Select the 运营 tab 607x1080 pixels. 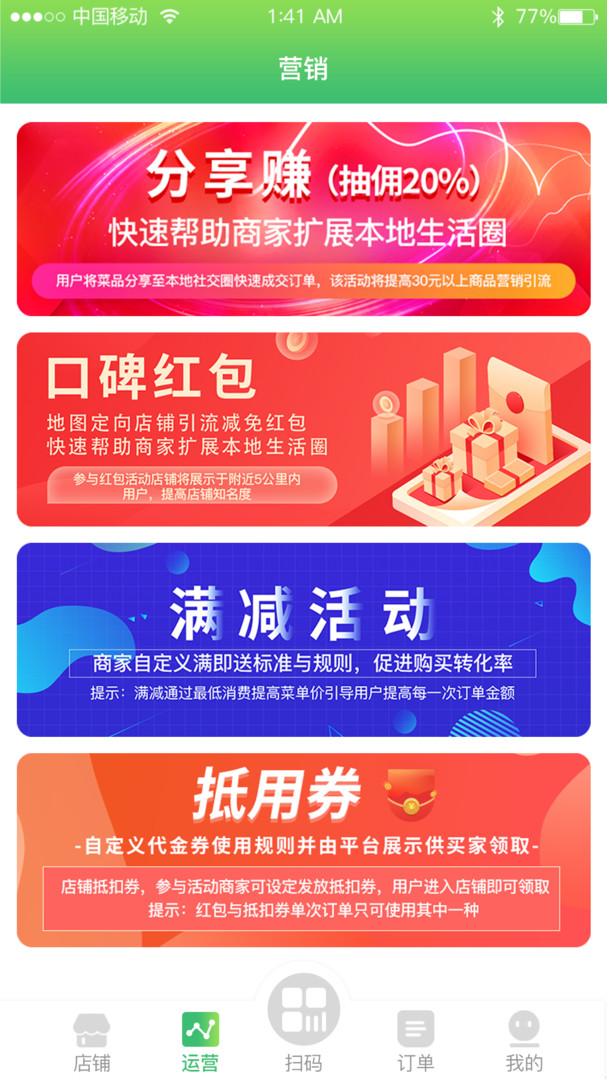click(200, 1041)
